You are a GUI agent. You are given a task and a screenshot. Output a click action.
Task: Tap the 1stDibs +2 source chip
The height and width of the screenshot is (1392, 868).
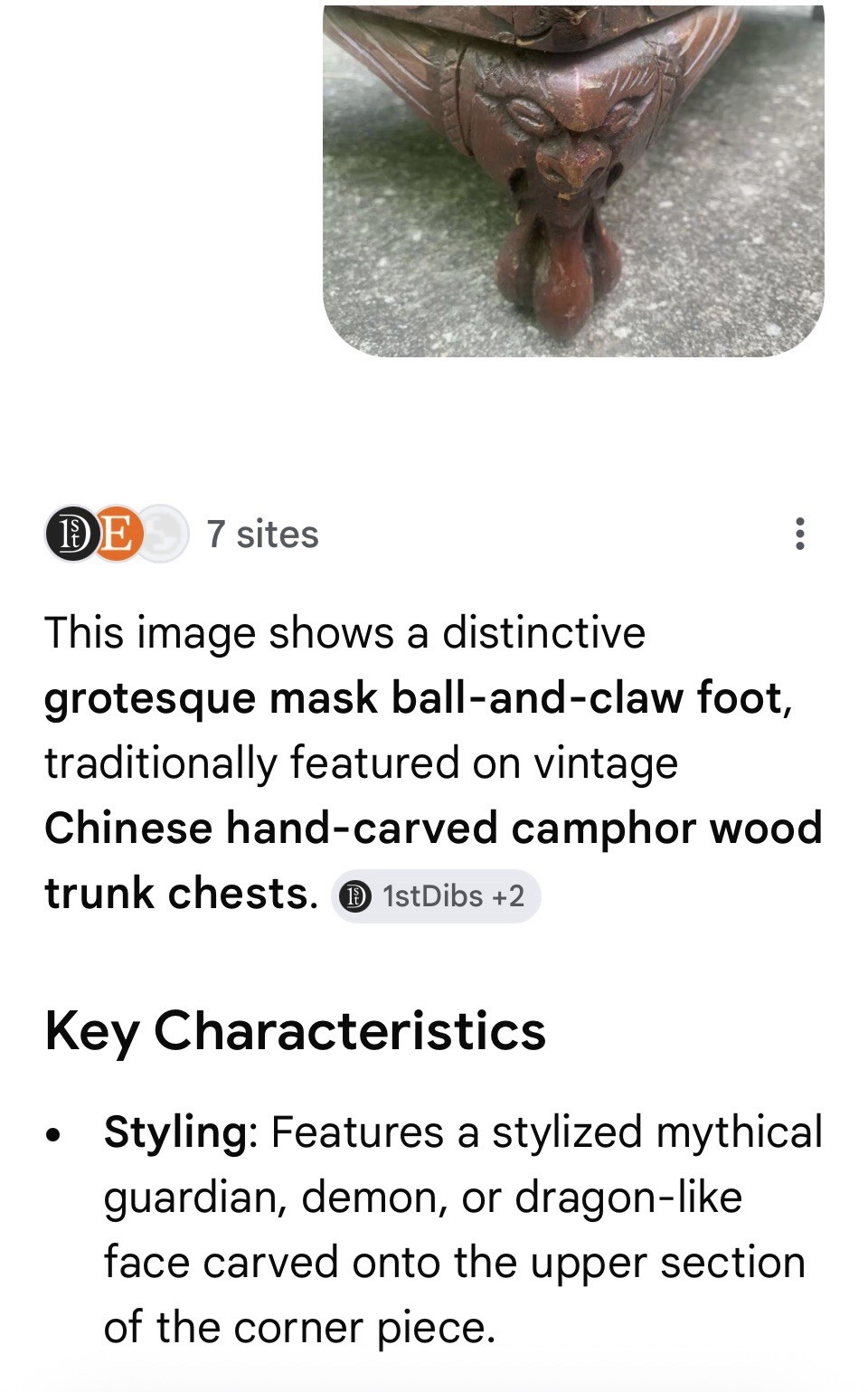tap(436, 896)
